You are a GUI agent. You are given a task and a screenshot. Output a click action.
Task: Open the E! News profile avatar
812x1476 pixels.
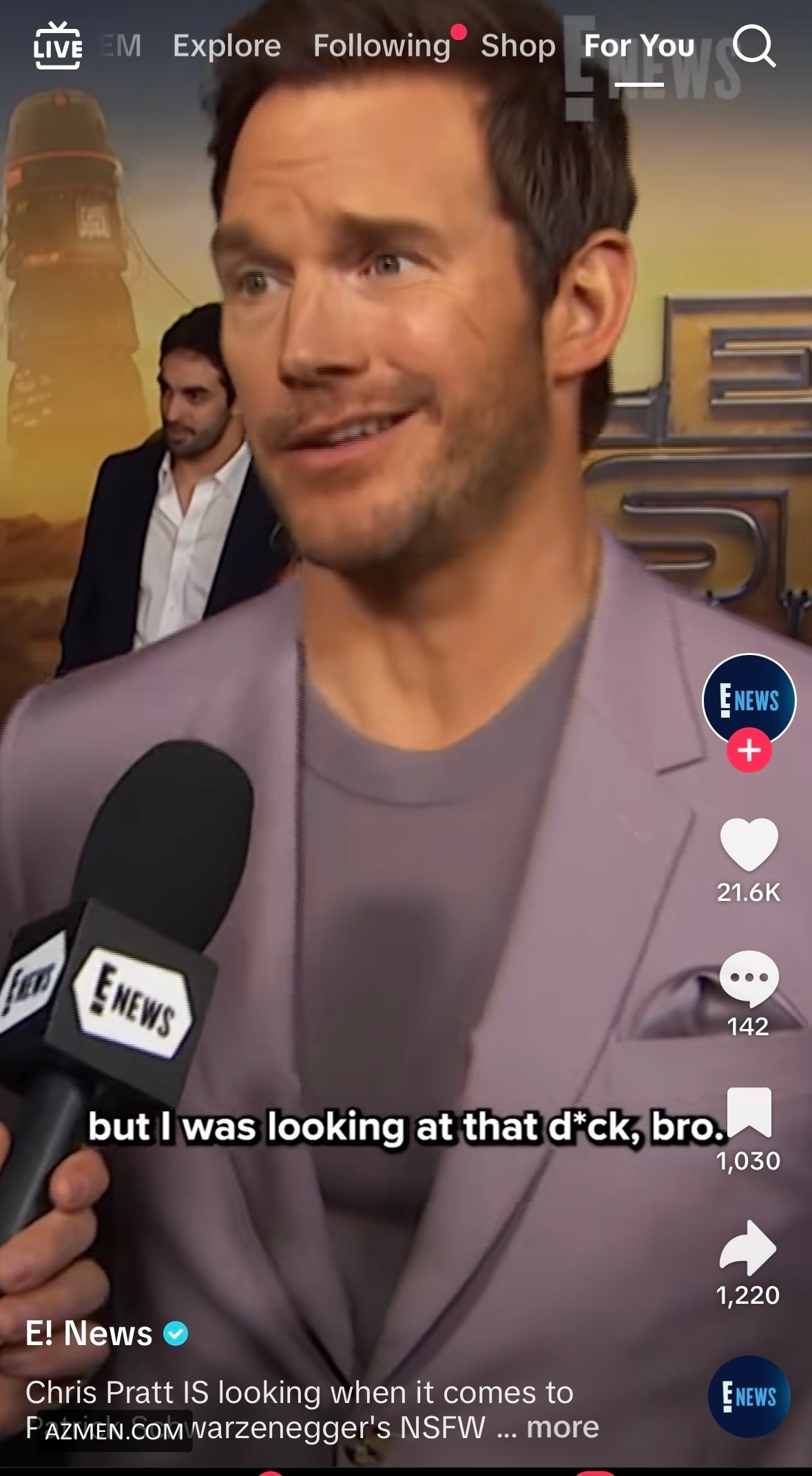coord(749,700)
